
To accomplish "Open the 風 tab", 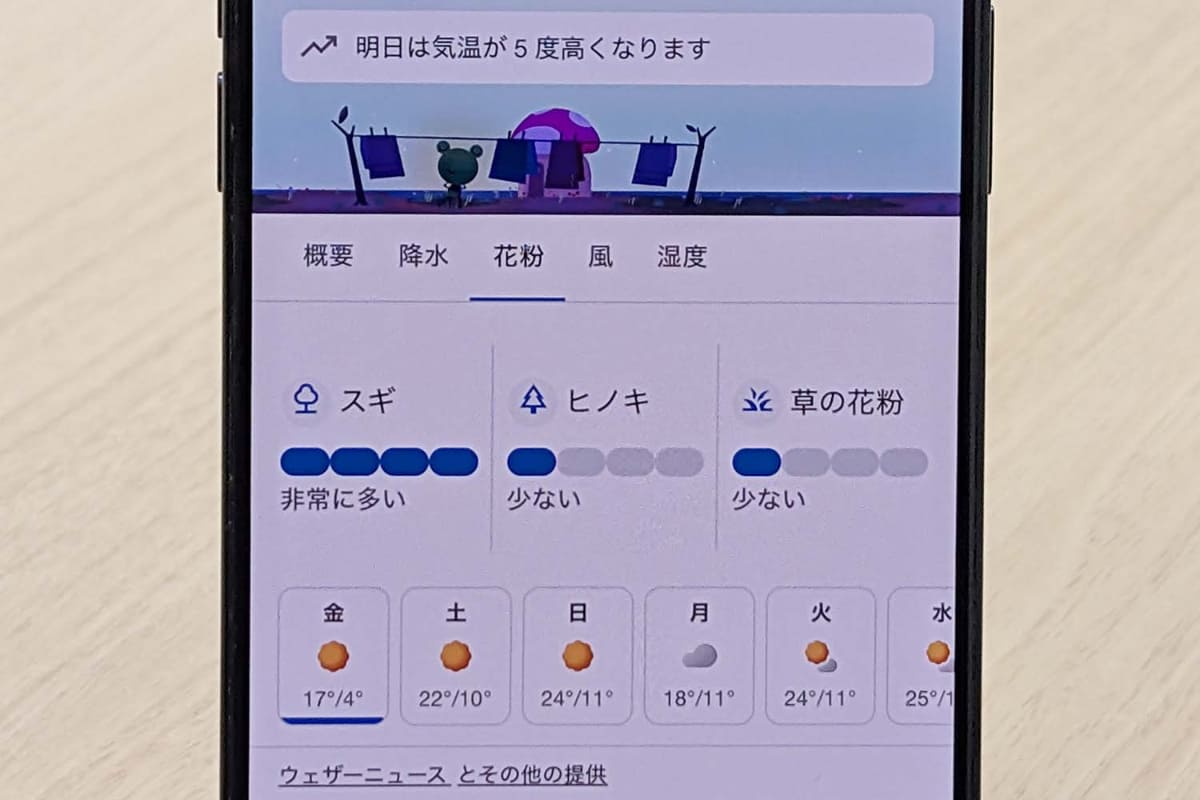I will [x=600, y=257].
